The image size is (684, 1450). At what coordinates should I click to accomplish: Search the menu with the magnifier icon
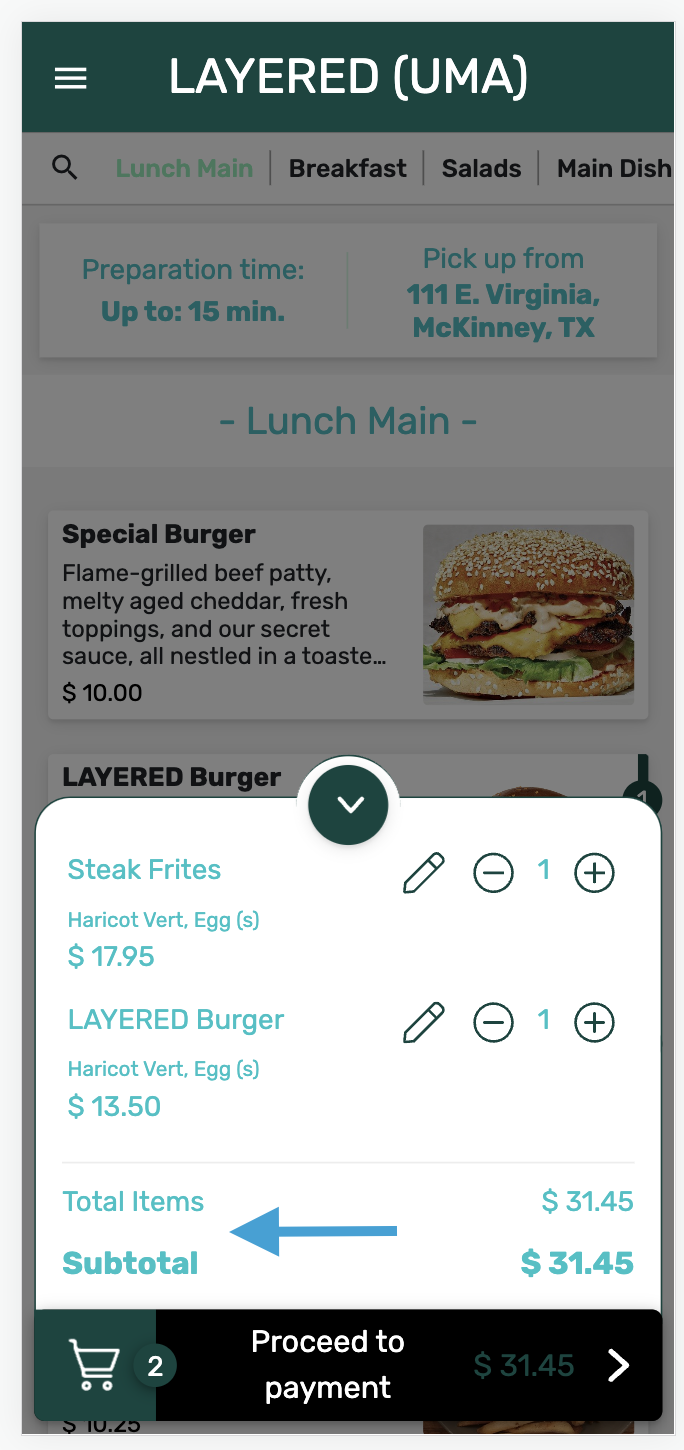pos(65,168)
